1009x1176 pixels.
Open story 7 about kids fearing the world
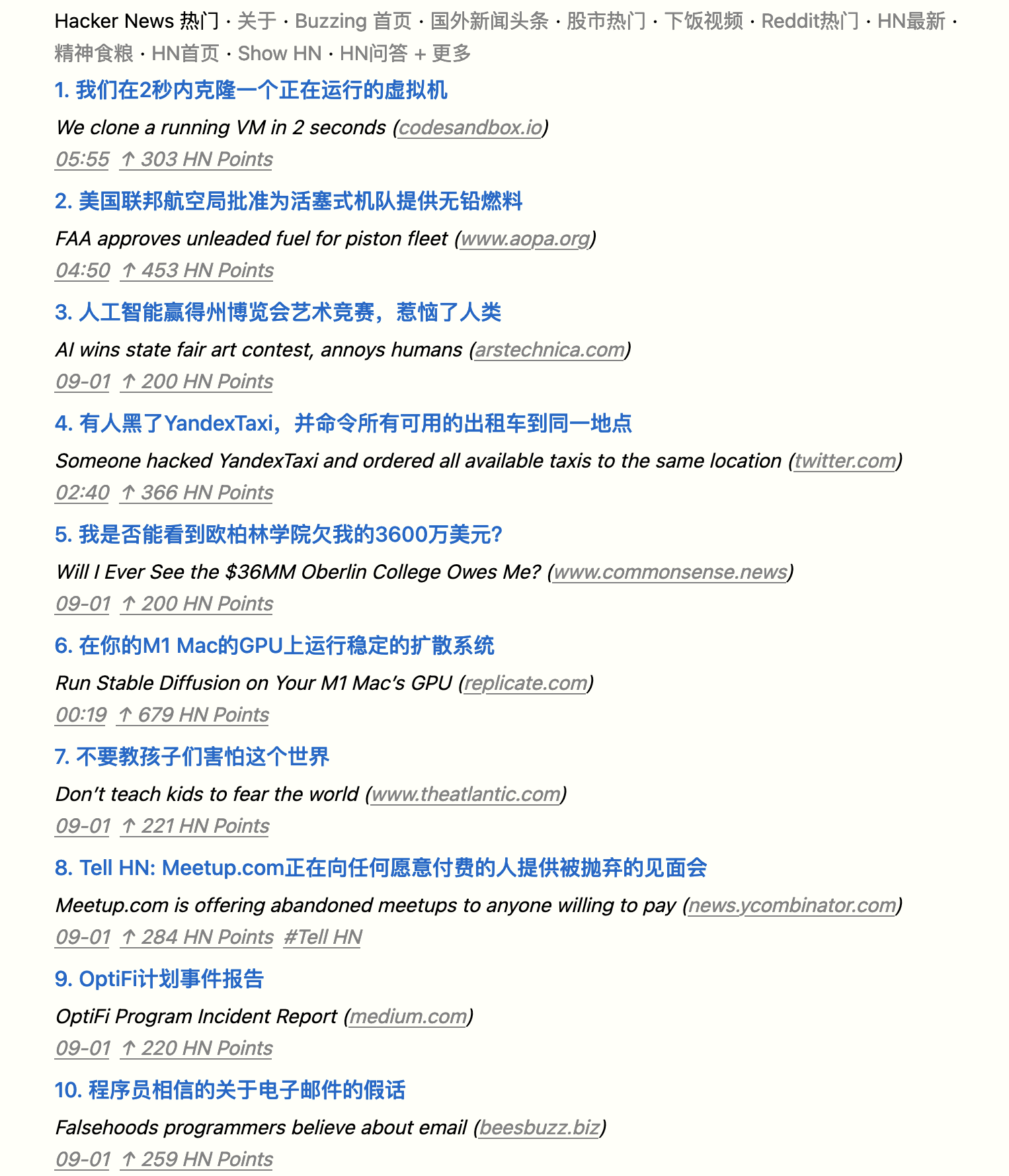click(192, 757)
